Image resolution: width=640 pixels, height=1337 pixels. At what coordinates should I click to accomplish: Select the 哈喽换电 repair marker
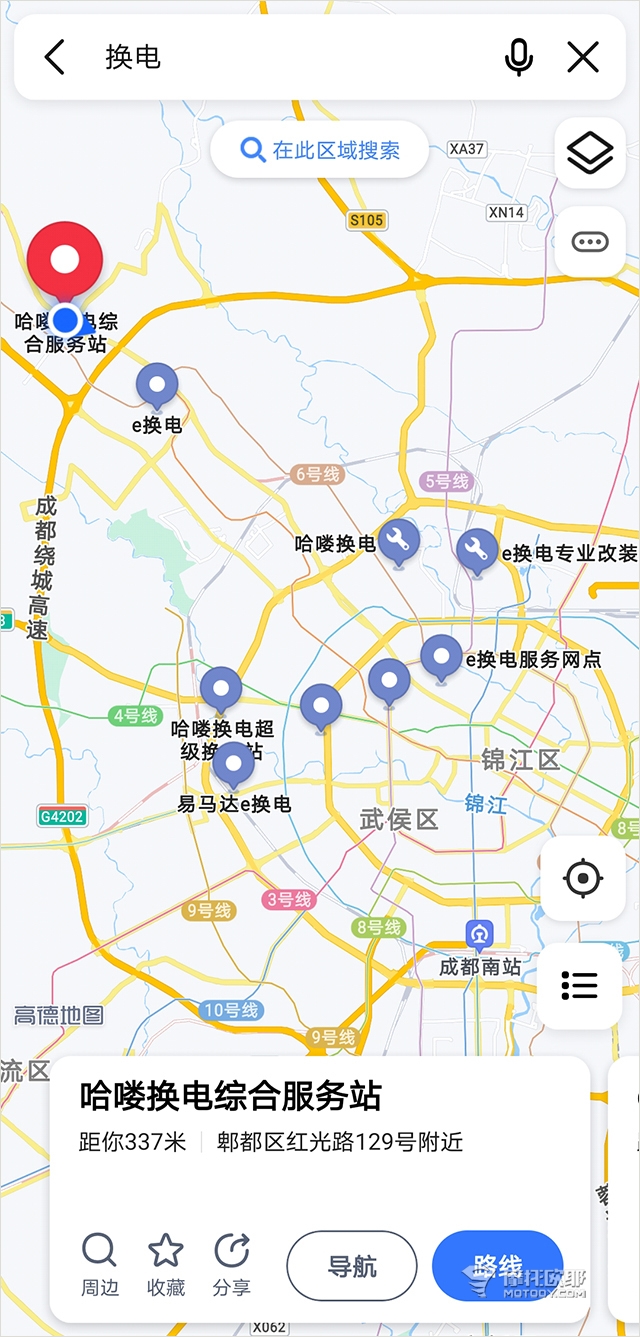[x=399, y=542]
